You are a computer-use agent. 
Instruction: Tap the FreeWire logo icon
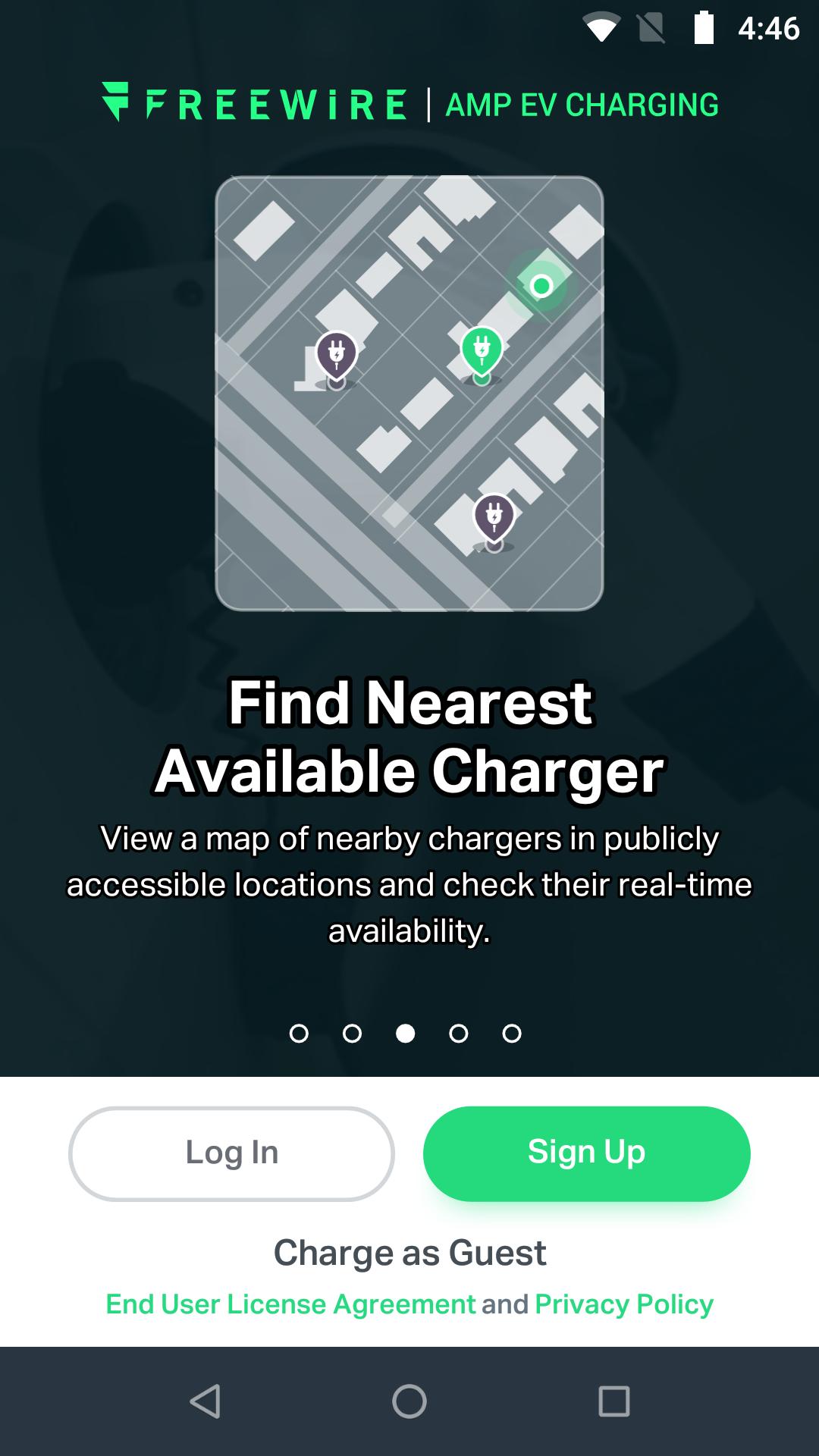coord(115,102)
